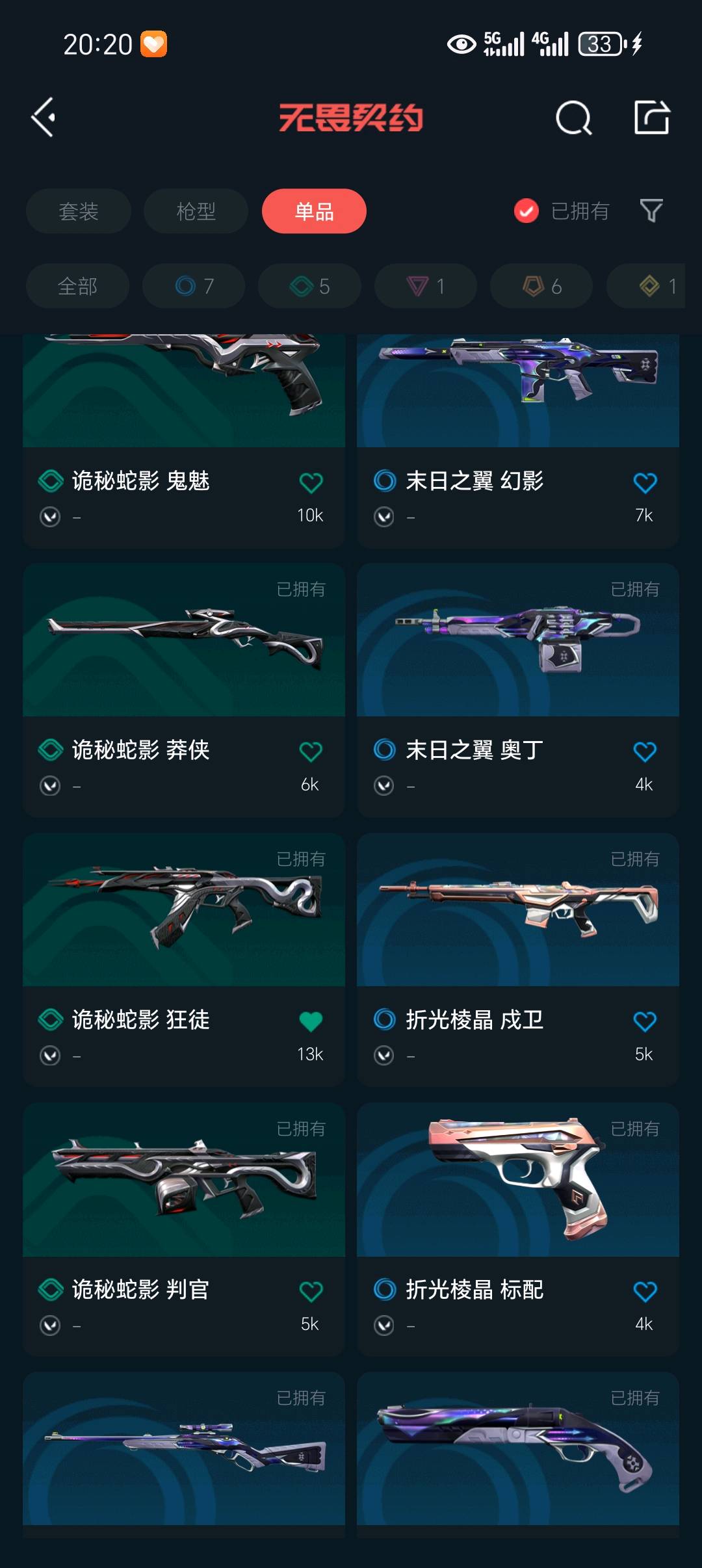
Task: Like the 折光棱晶 戍卫 skin
Action: click(645, 1021)
